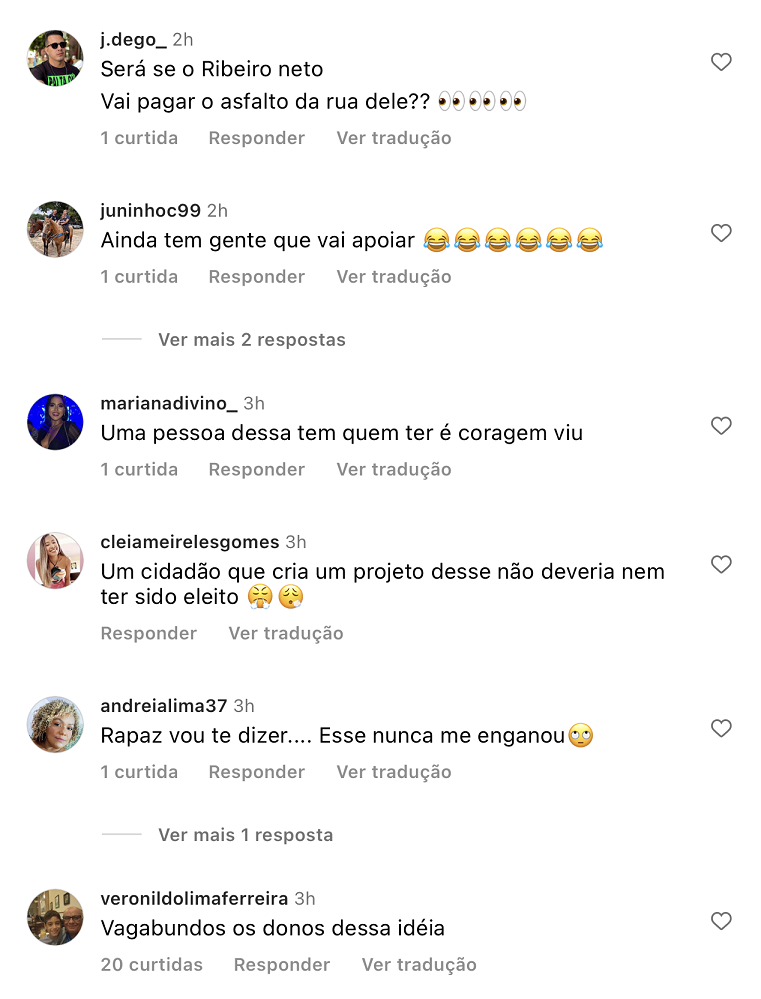This screenshot has width=761, height=999.
Task: Reply to juninhoc99's comment
Action: click(x=256, y=277)
